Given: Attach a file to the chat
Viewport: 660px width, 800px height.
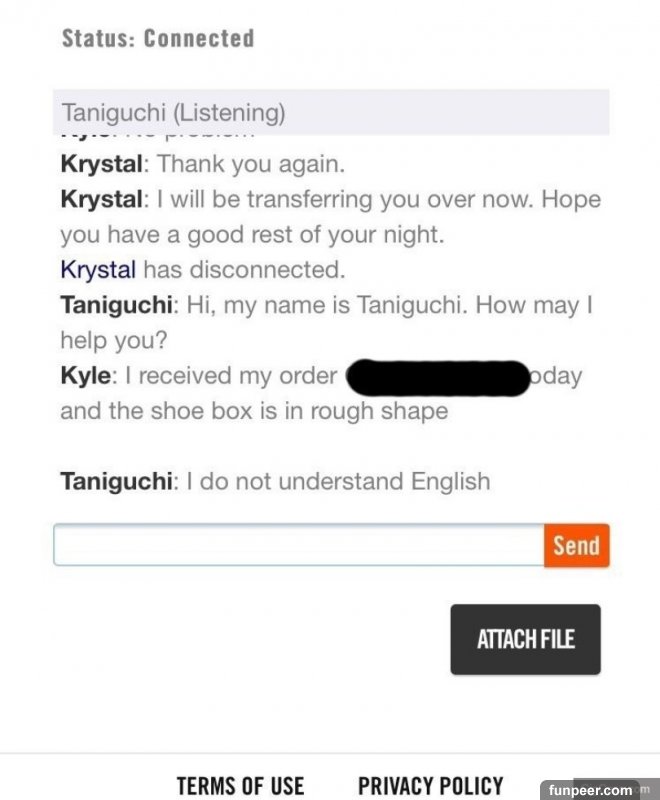Looking at the screenshot, I should [525, 639].
